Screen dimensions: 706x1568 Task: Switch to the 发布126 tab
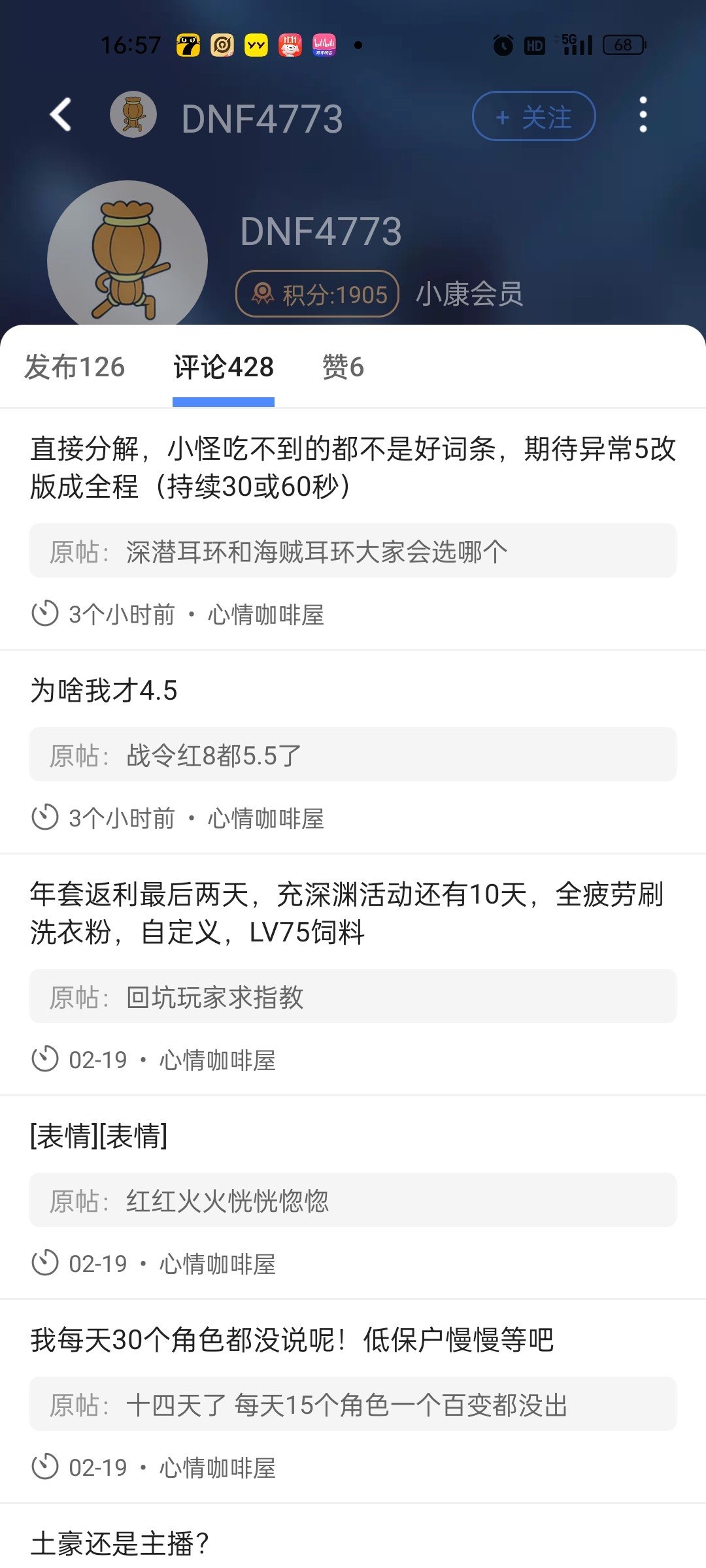click(x=75, y=367)
